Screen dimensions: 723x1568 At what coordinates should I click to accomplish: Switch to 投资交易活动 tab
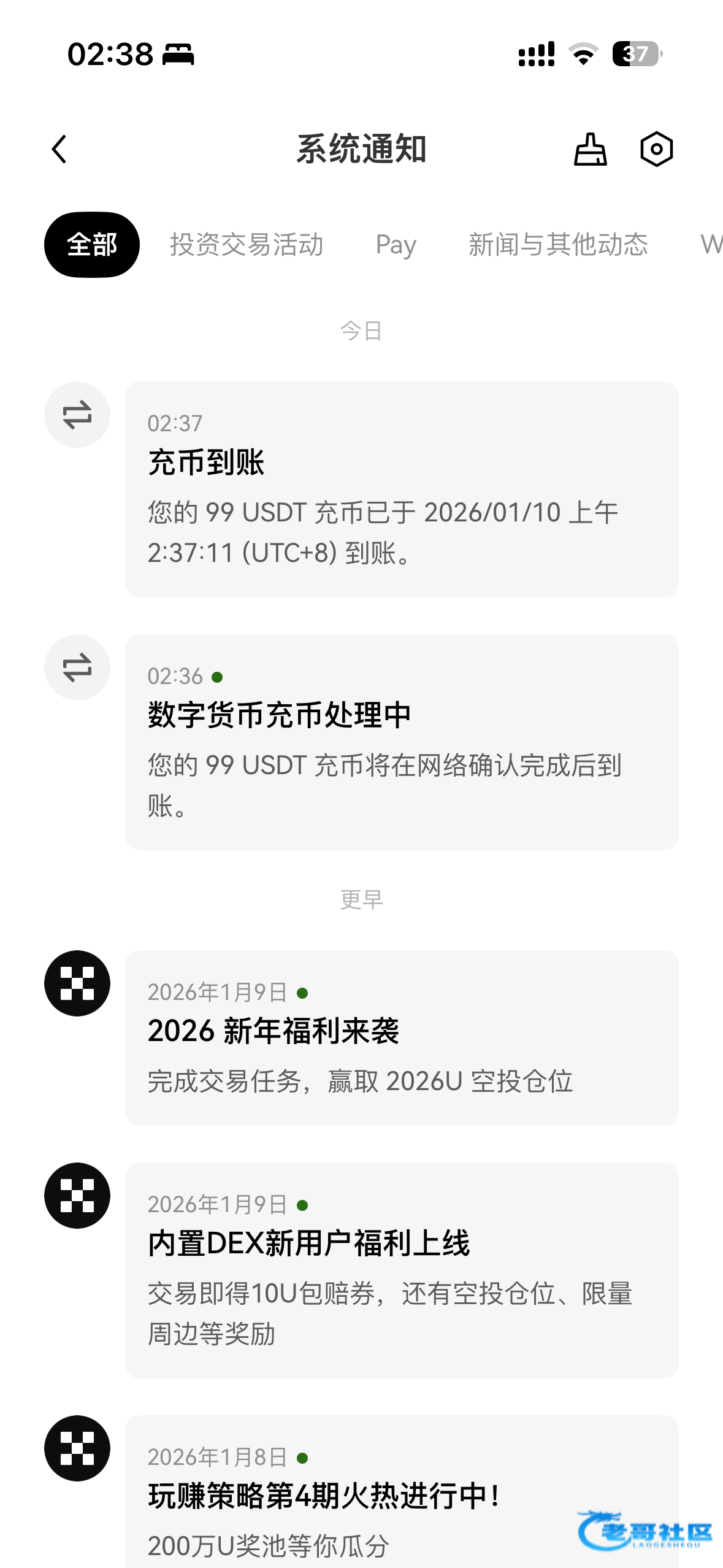point(247,245)
